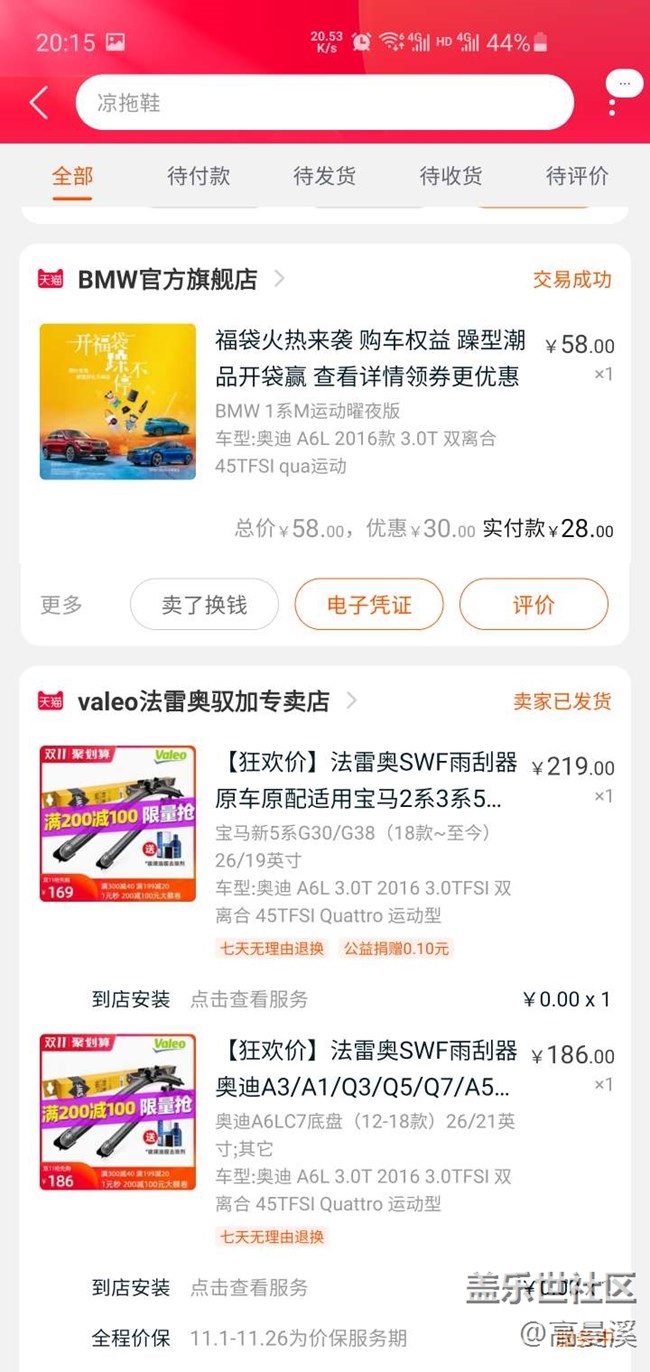
Task: Open the BMW官方旗舰店 store page
Action: pyautogui.click(x=168, y=280)
